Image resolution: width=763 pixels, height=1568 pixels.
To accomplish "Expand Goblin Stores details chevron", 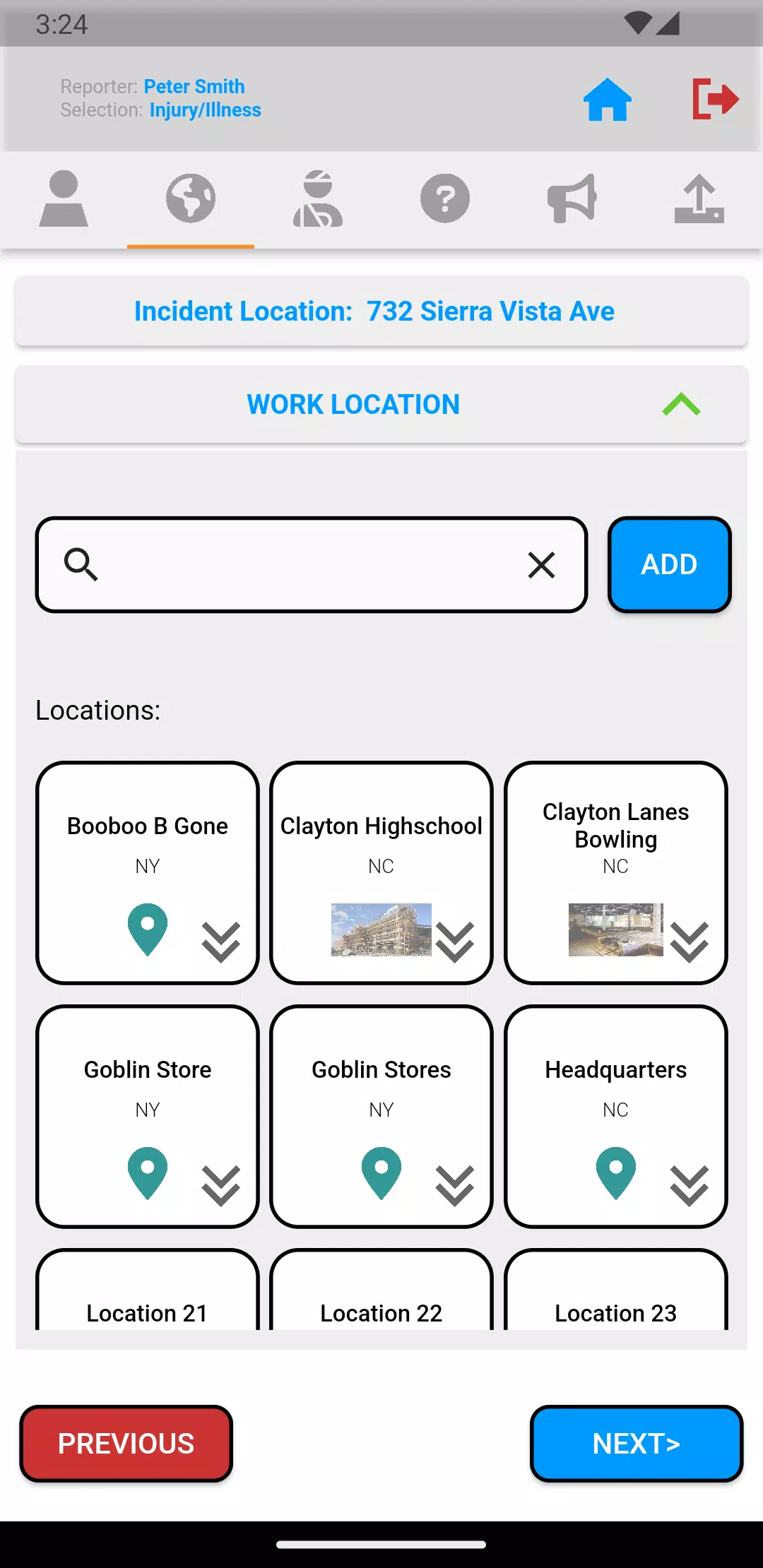I will tap(455, 1186).
